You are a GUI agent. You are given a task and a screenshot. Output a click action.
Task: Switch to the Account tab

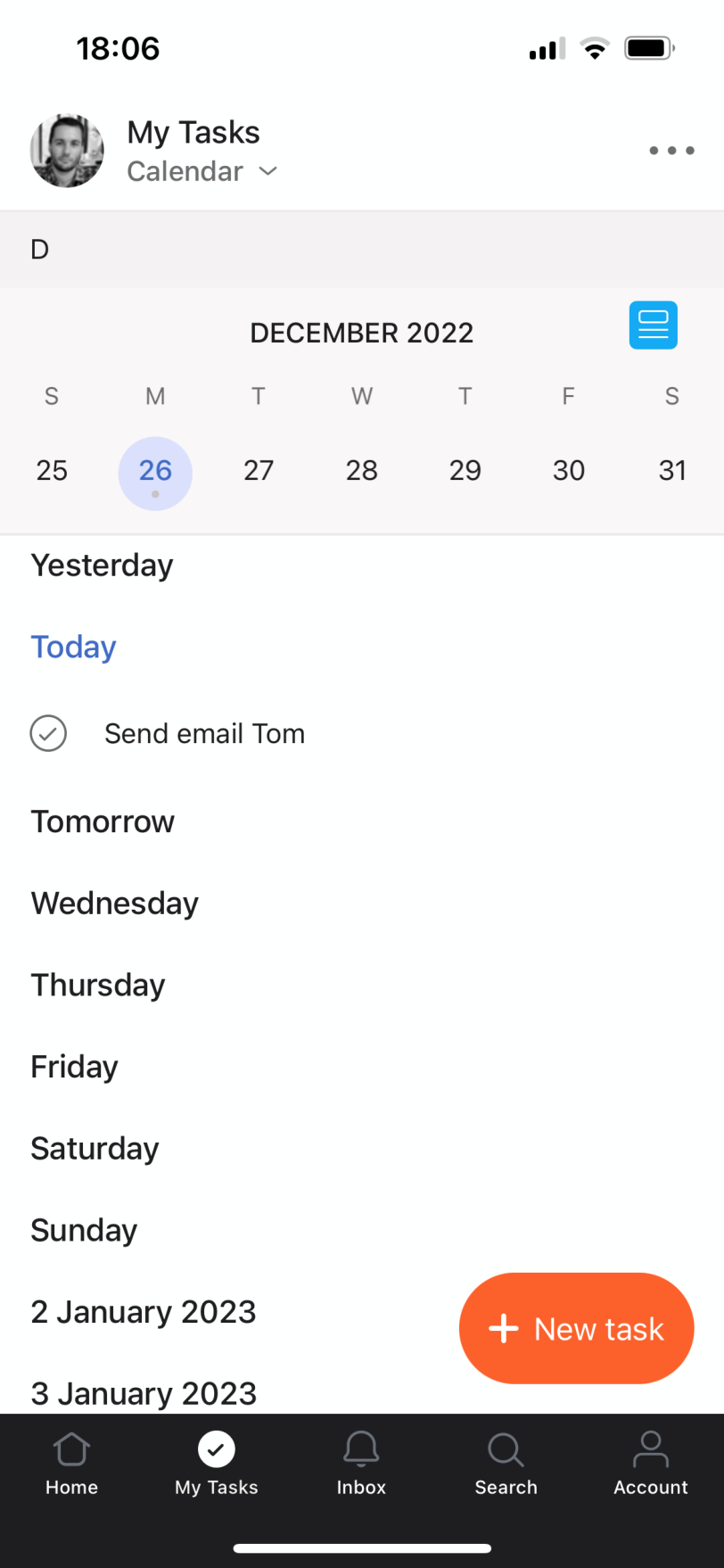coord(651,1463)
